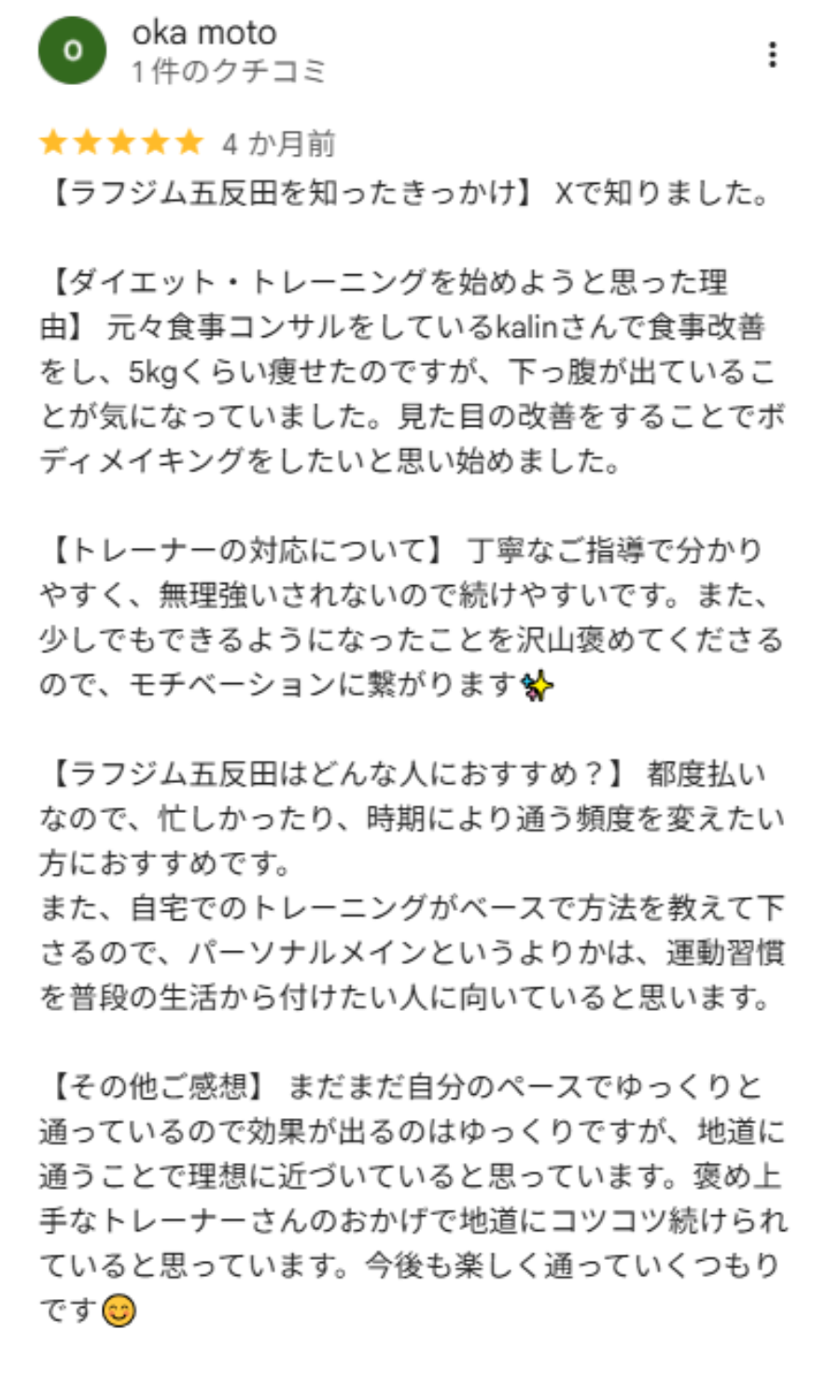Image resolution: width=840 pixels, height=1400 pixels.
Task: Open oka moto's profile avatar
Action: pos(72,50)
